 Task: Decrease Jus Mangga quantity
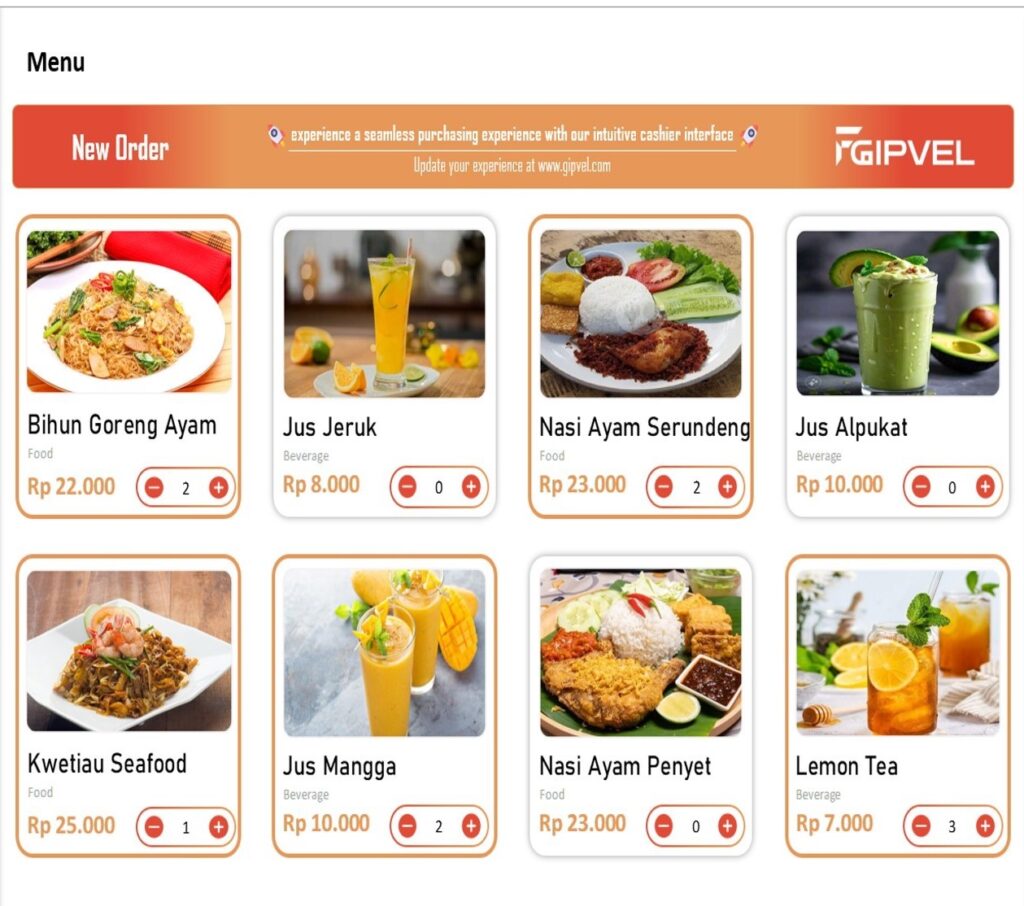[407, 826]
